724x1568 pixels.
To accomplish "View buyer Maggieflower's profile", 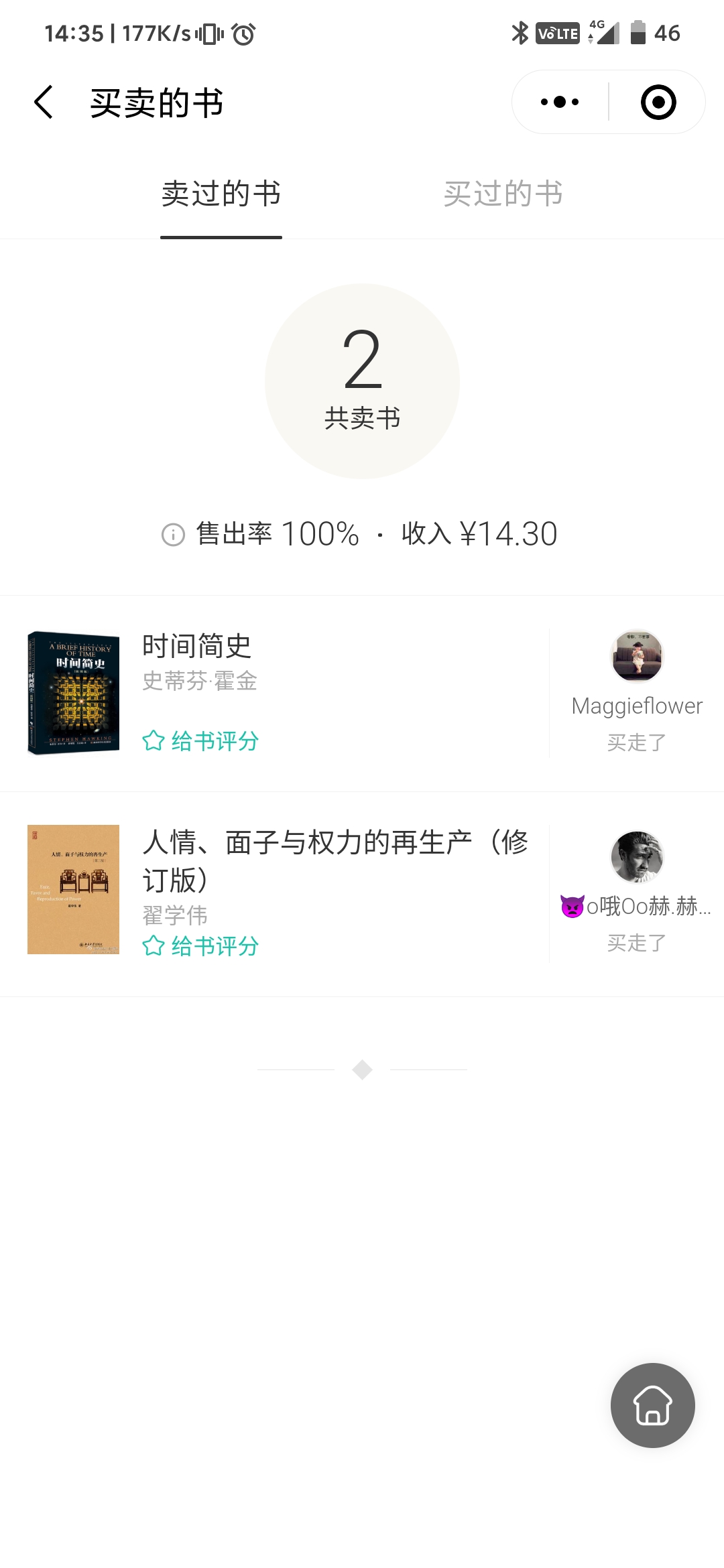I will tap(636, 657).
